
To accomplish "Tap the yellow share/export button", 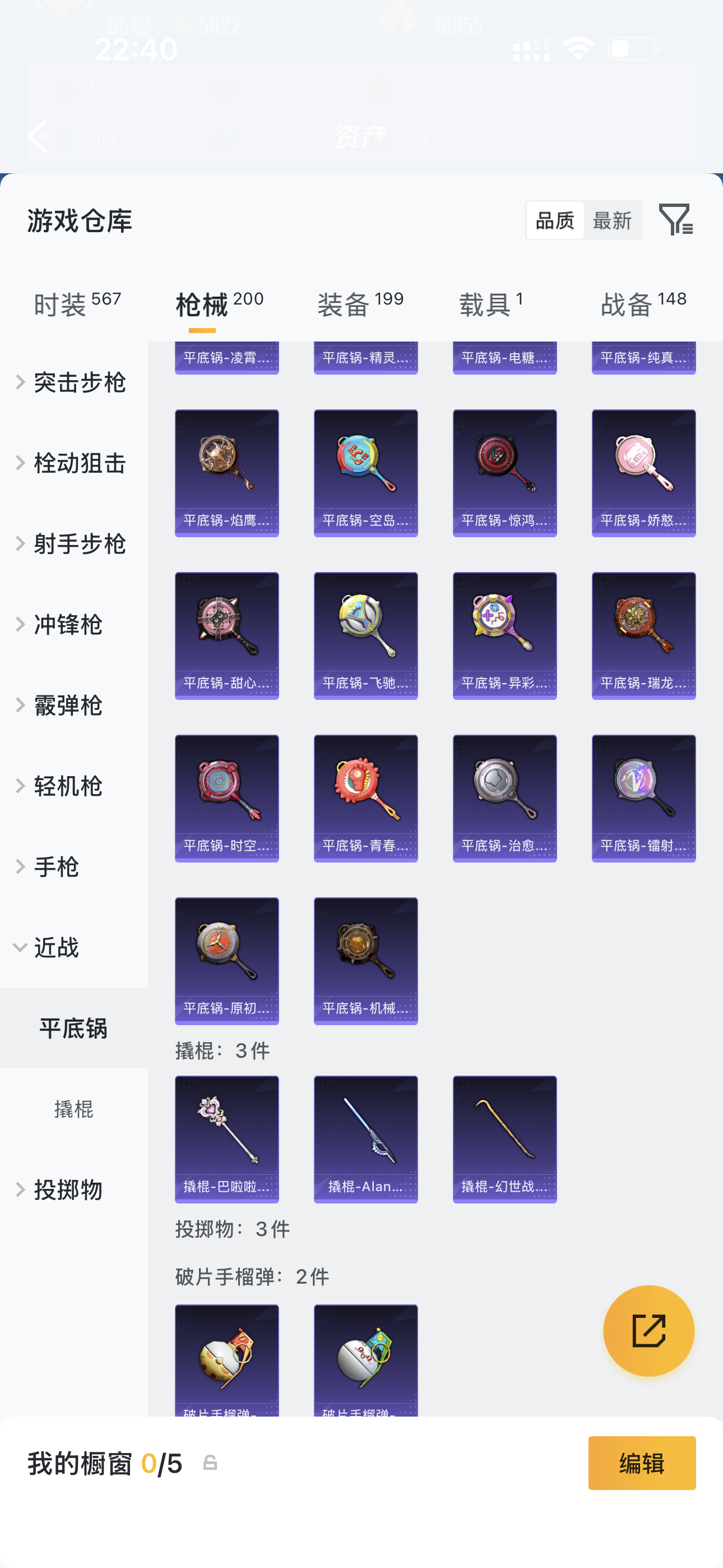I will pos(650,1331).
